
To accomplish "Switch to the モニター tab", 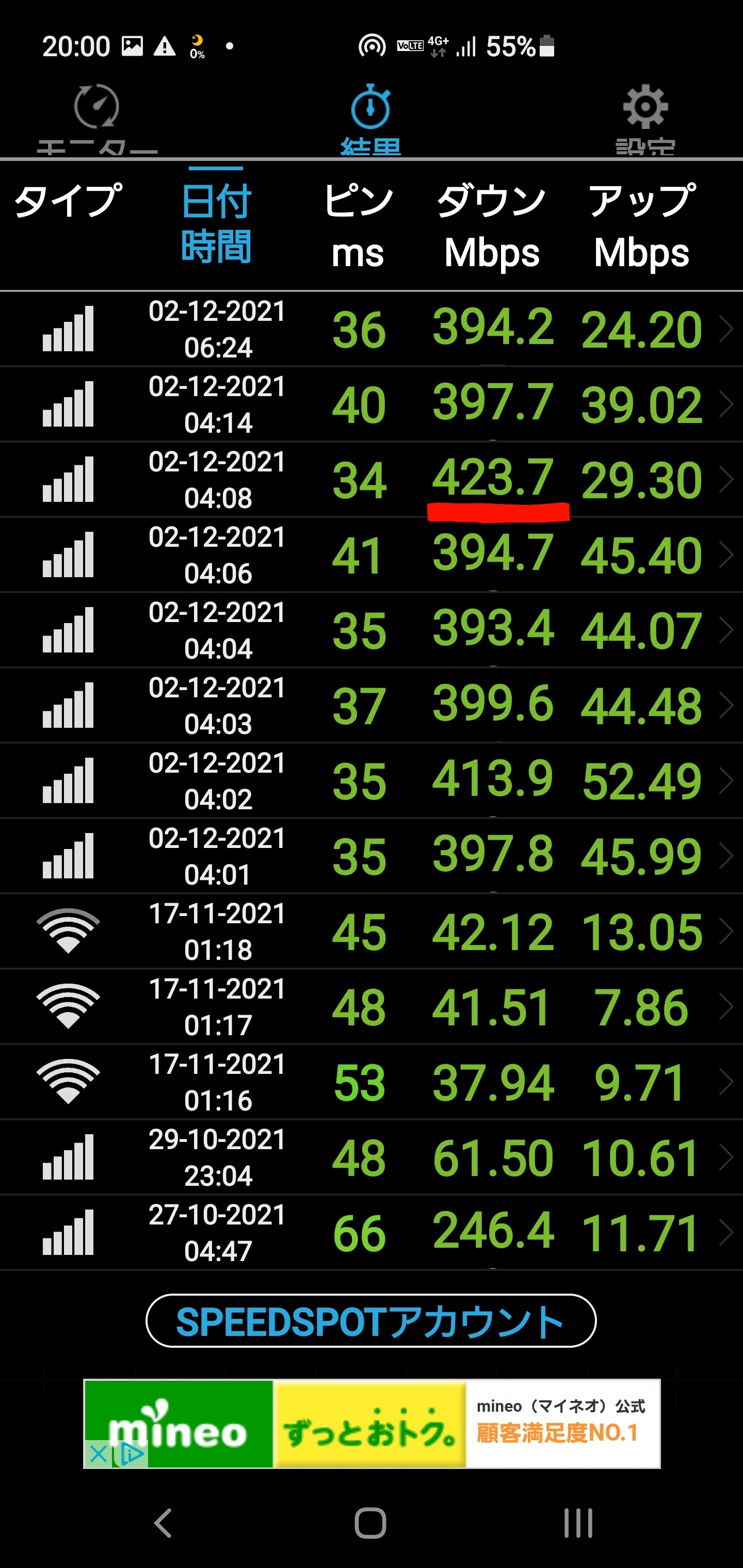I will coord(96,119).
